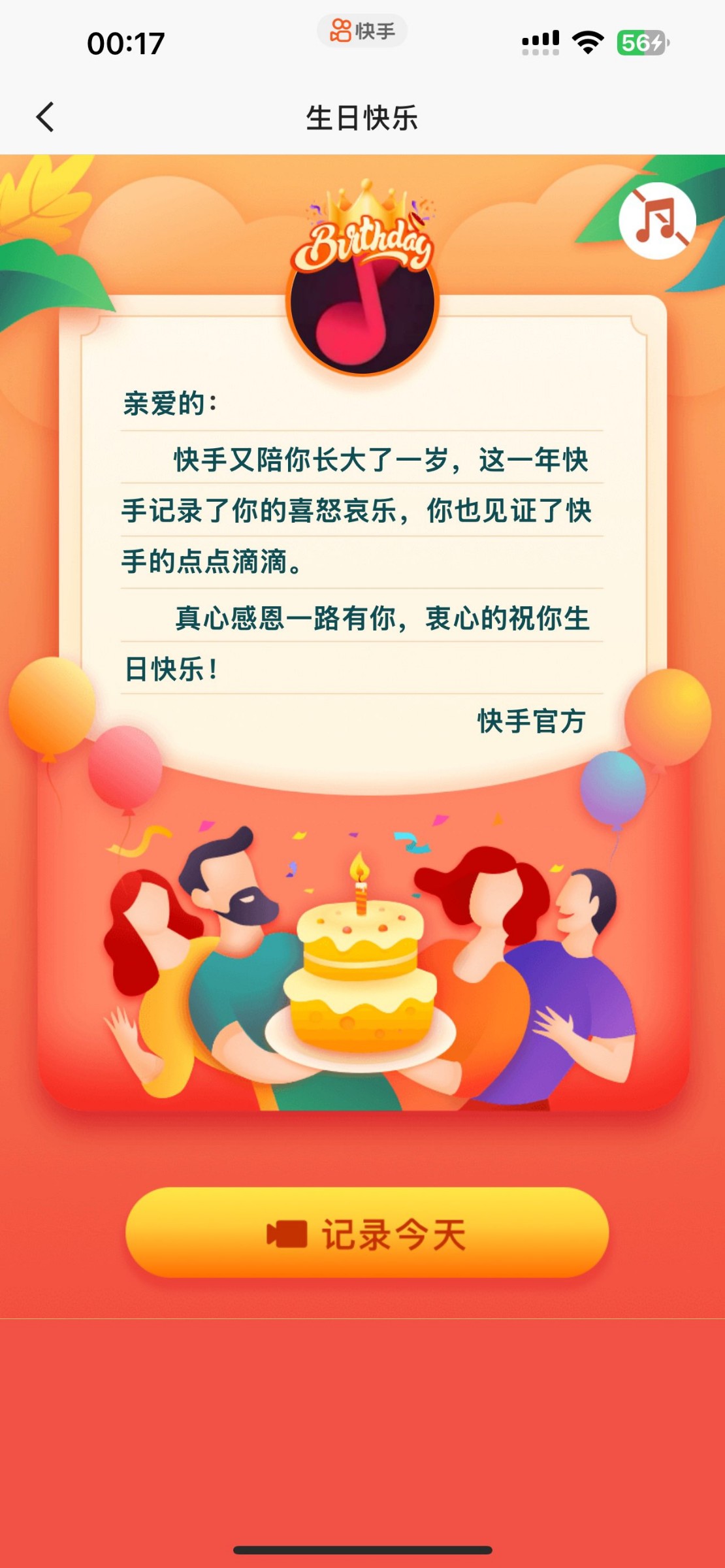725x1568 pixels.
Task: Go back from the 生日快乐 page
Action: 45,118
